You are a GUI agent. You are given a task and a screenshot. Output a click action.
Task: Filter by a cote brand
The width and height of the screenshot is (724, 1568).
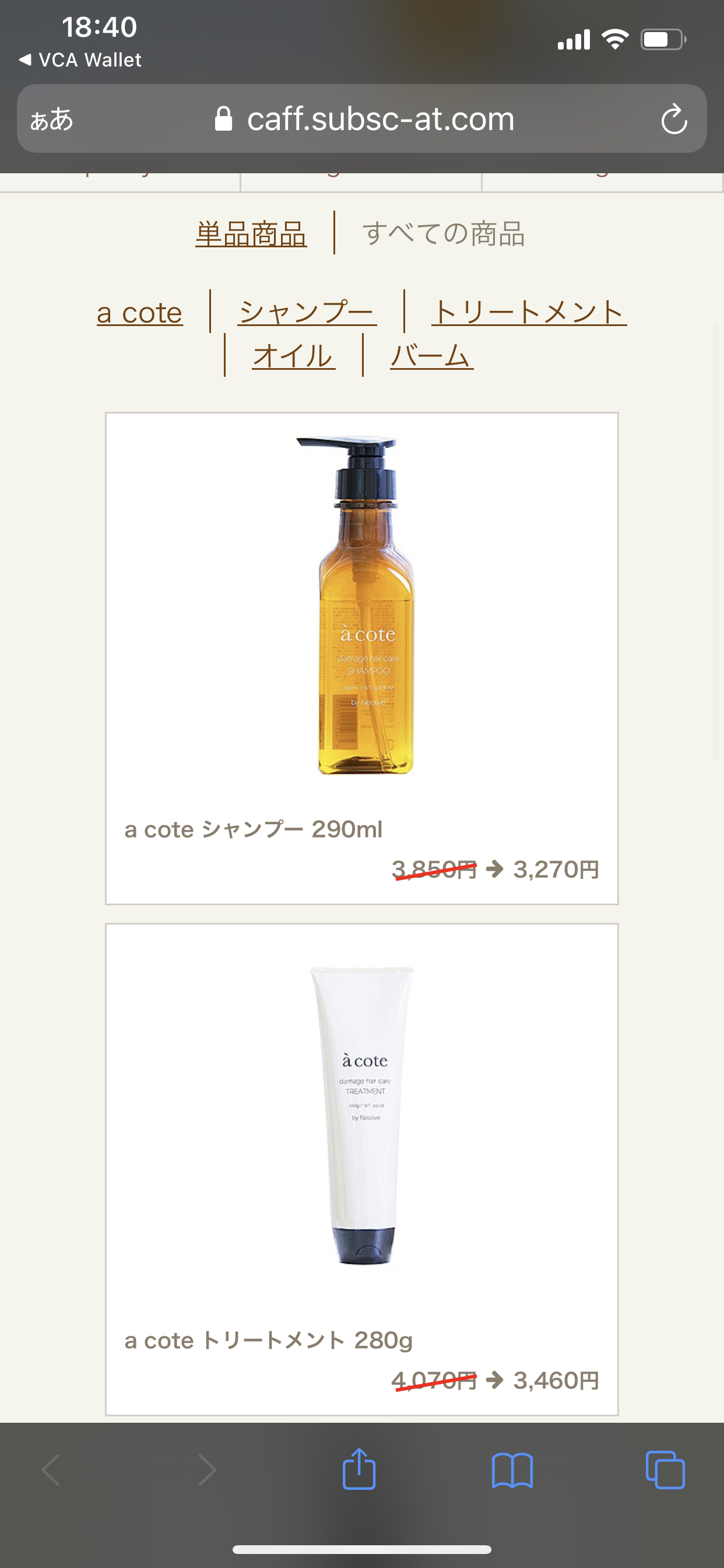click(139, 313)
